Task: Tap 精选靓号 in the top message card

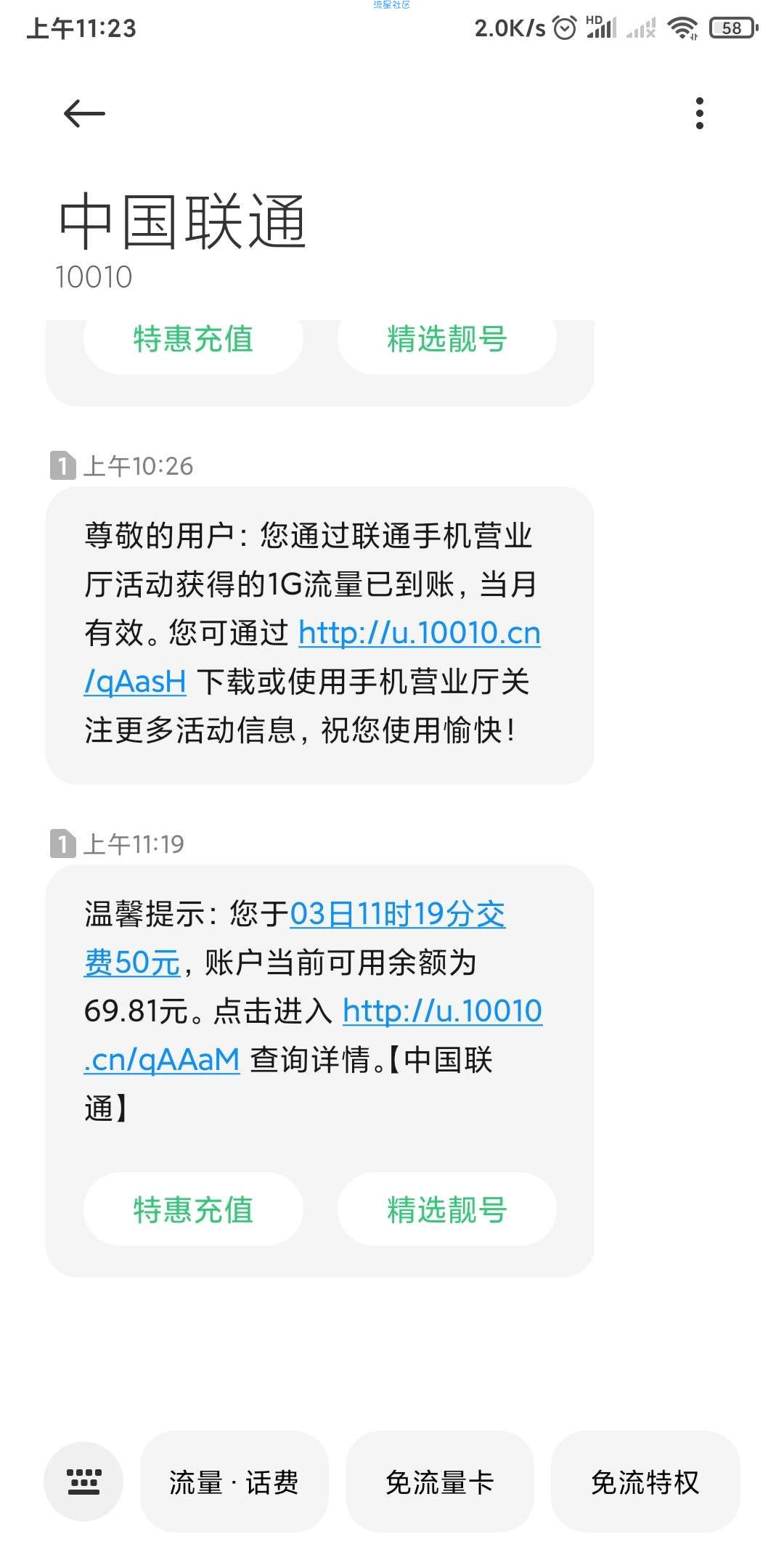Action: point(446,341)
